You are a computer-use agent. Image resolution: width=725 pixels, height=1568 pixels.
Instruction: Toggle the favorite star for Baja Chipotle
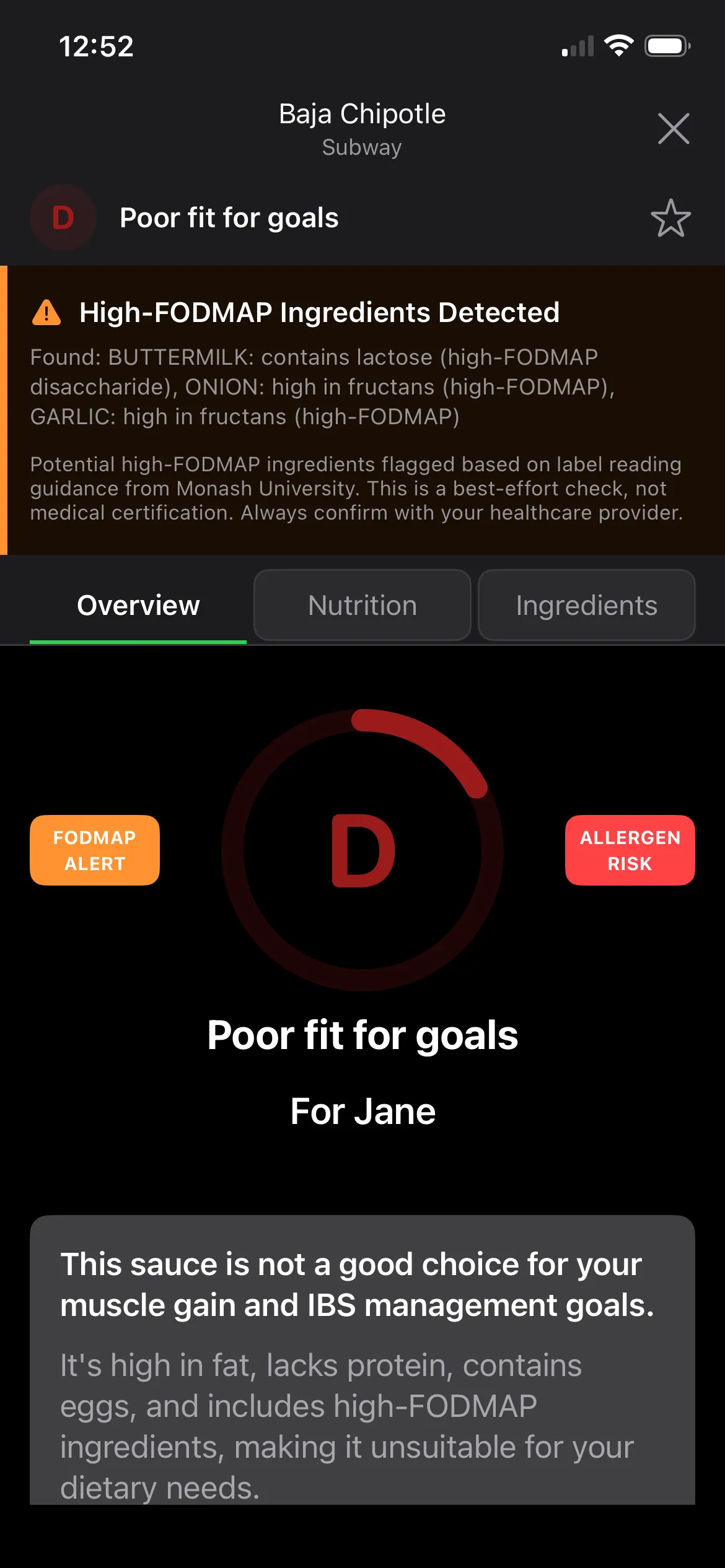tap(671, 218)
